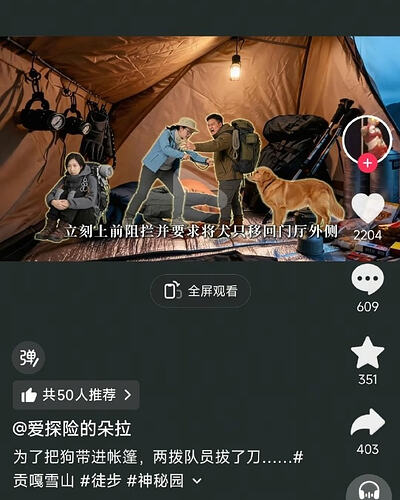The height and width of the screenshot is (500, 400).
Task: Open the music disc icon
Action: (x=369, y=489)
